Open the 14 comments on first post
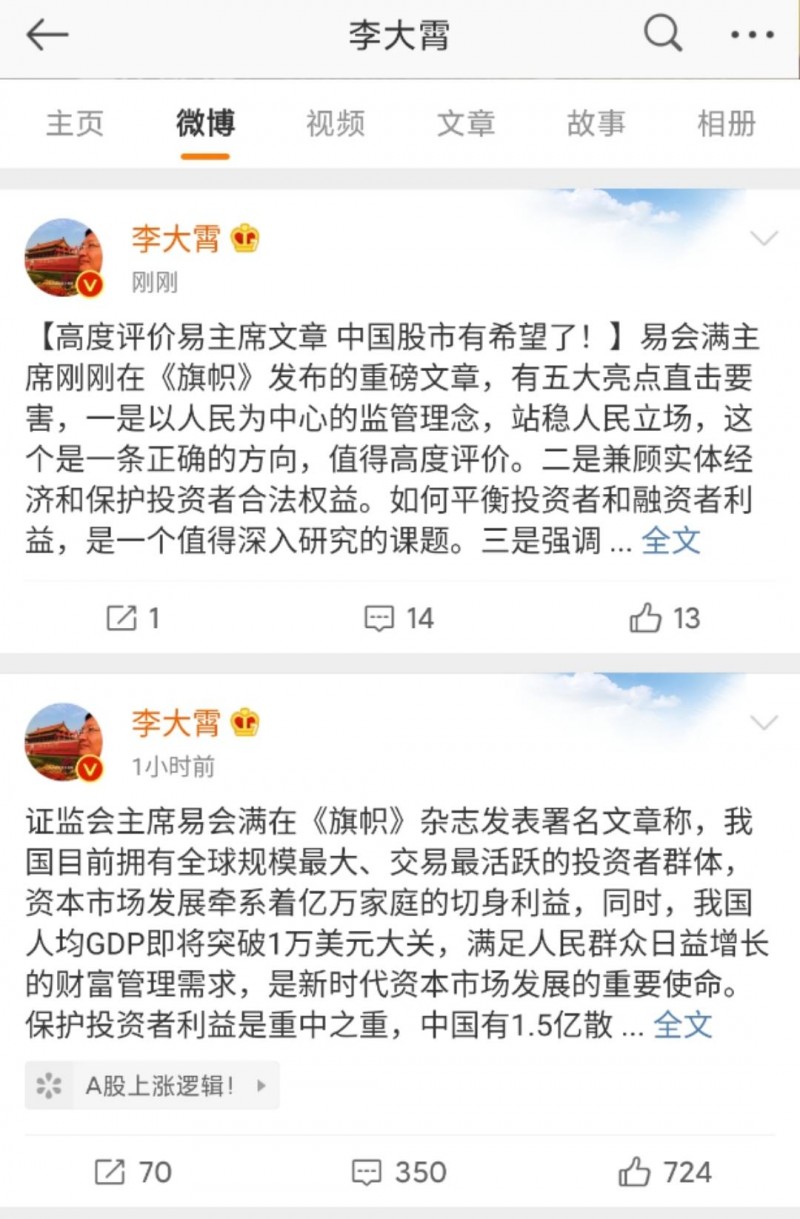The width and height of the screenshot is (800, 1219). (399, 618)
